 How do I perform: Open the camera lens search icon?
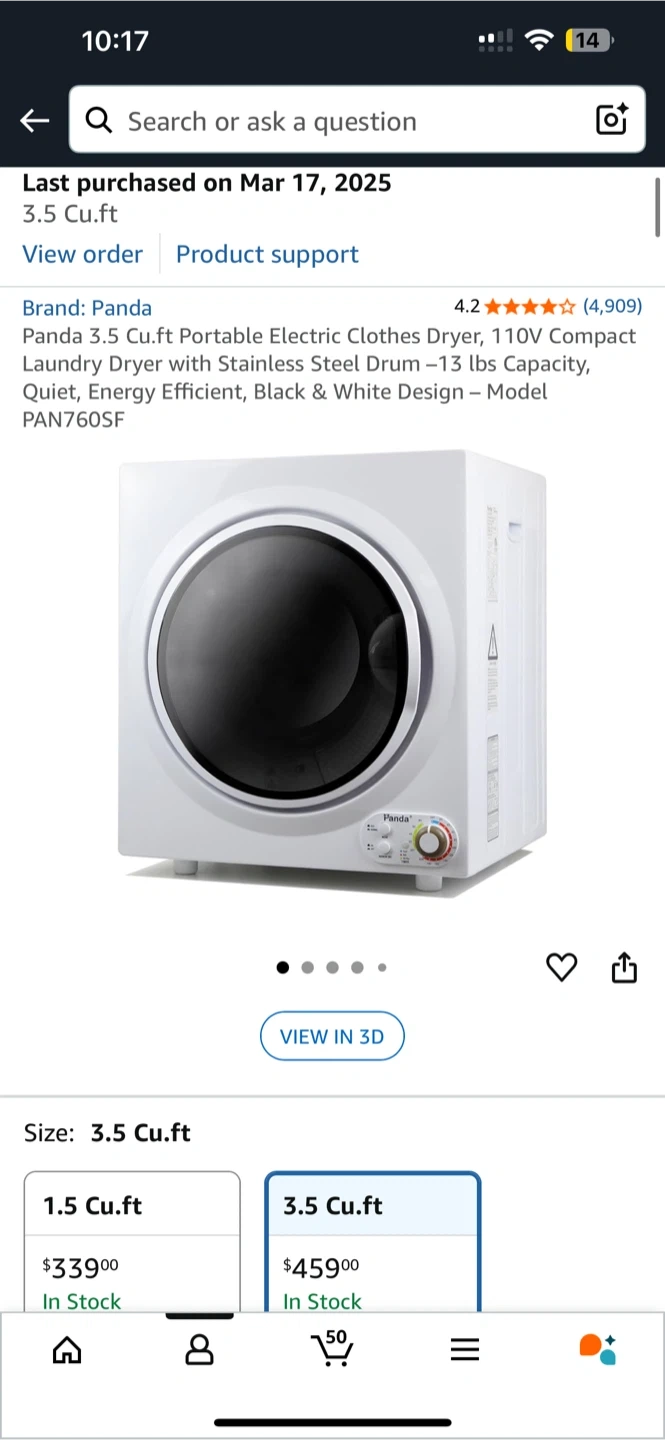(x=611, y=120)
